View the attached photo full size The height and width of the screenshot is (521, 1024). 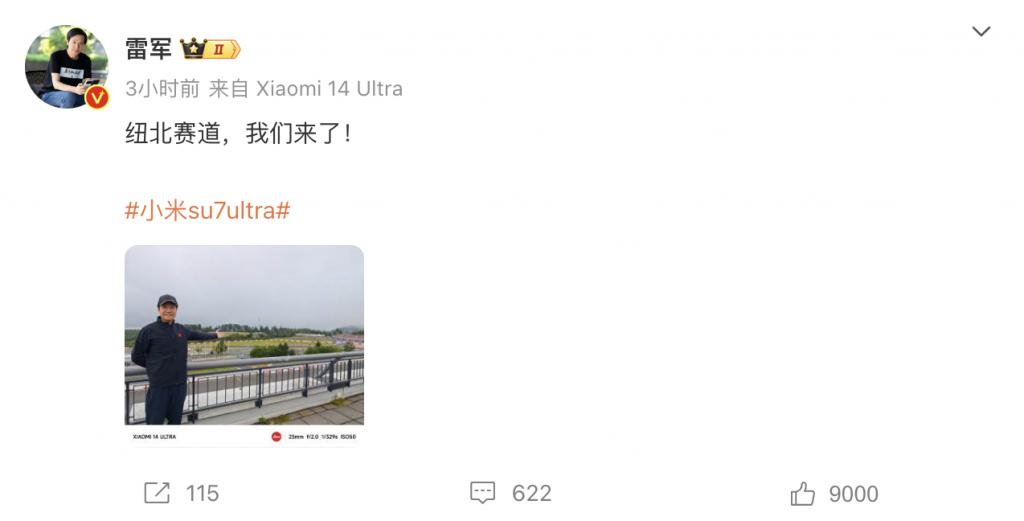pos(244,345)
